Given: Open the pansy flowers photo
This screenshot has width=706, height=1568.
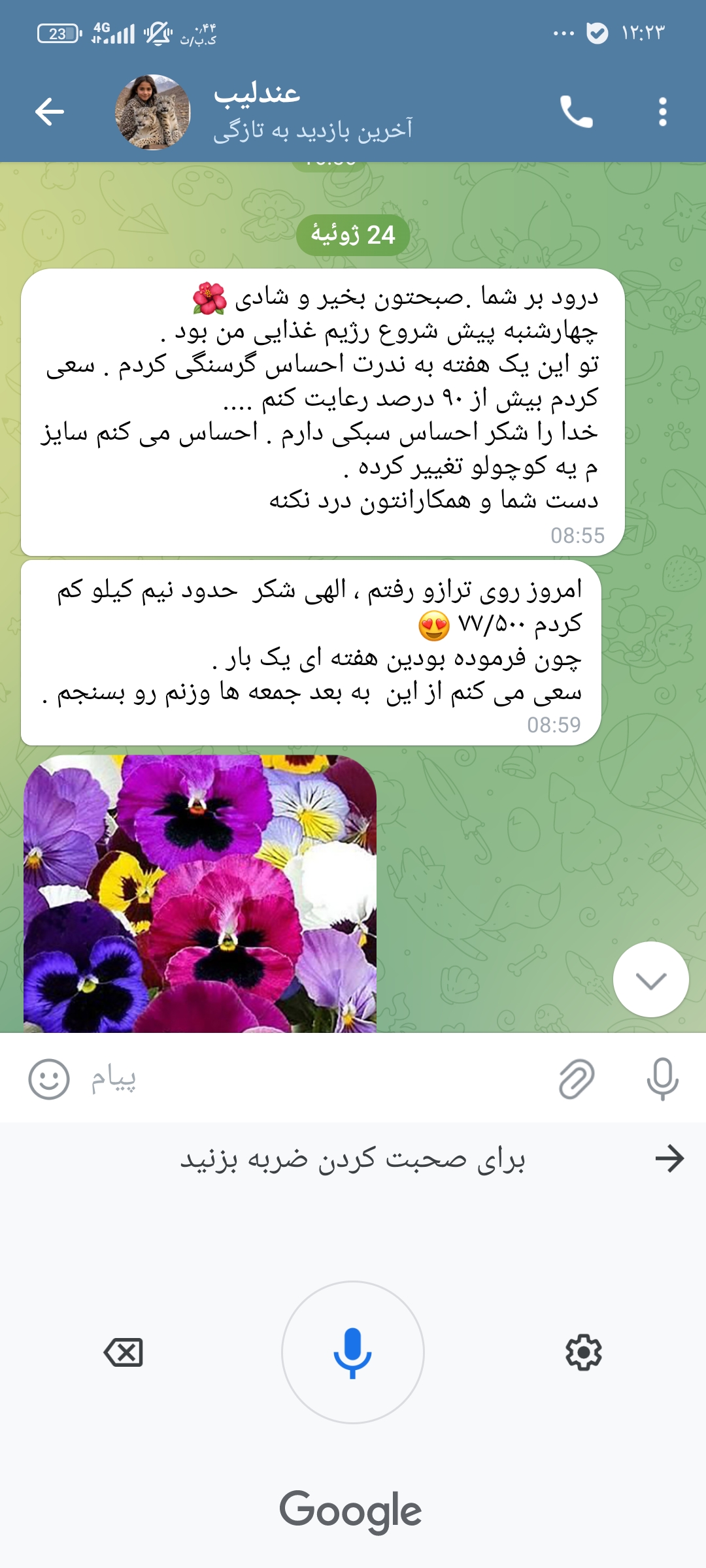Looking at the screenshot, I should coord(200,894).
